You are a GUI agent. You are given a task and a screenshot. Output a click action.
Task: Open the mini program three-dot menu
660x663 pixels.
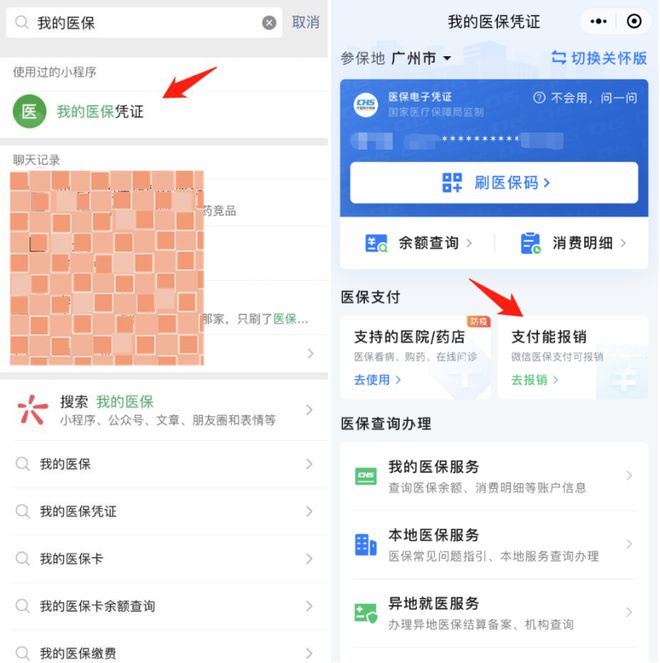point(598,21)
